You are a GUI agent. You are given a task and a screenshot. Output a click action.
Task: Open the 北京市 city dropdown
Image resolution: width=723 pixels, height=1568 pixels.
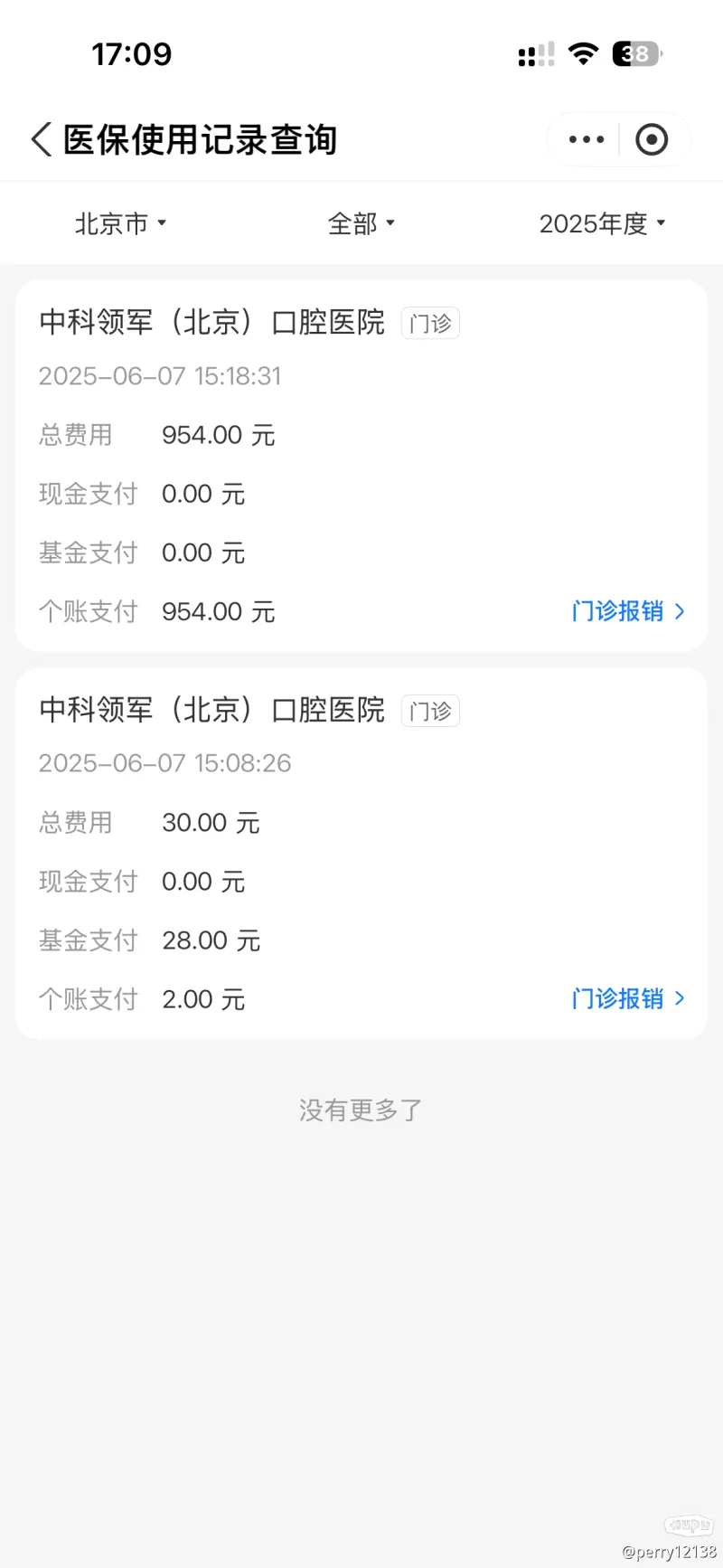point(120,223)
